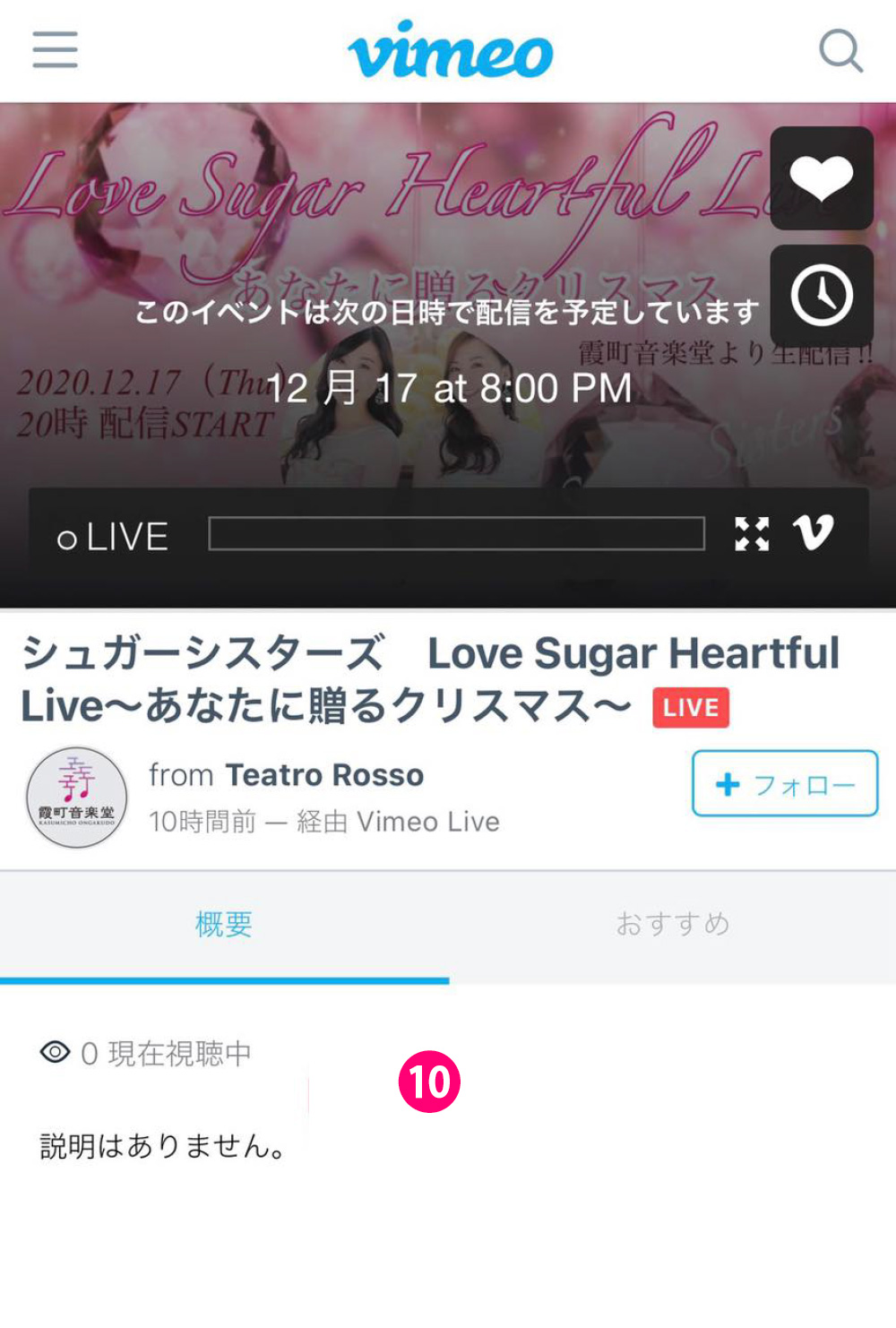896x1328 pixels.
Task: Add the video to Watch Later
Action: coord(821,296)
